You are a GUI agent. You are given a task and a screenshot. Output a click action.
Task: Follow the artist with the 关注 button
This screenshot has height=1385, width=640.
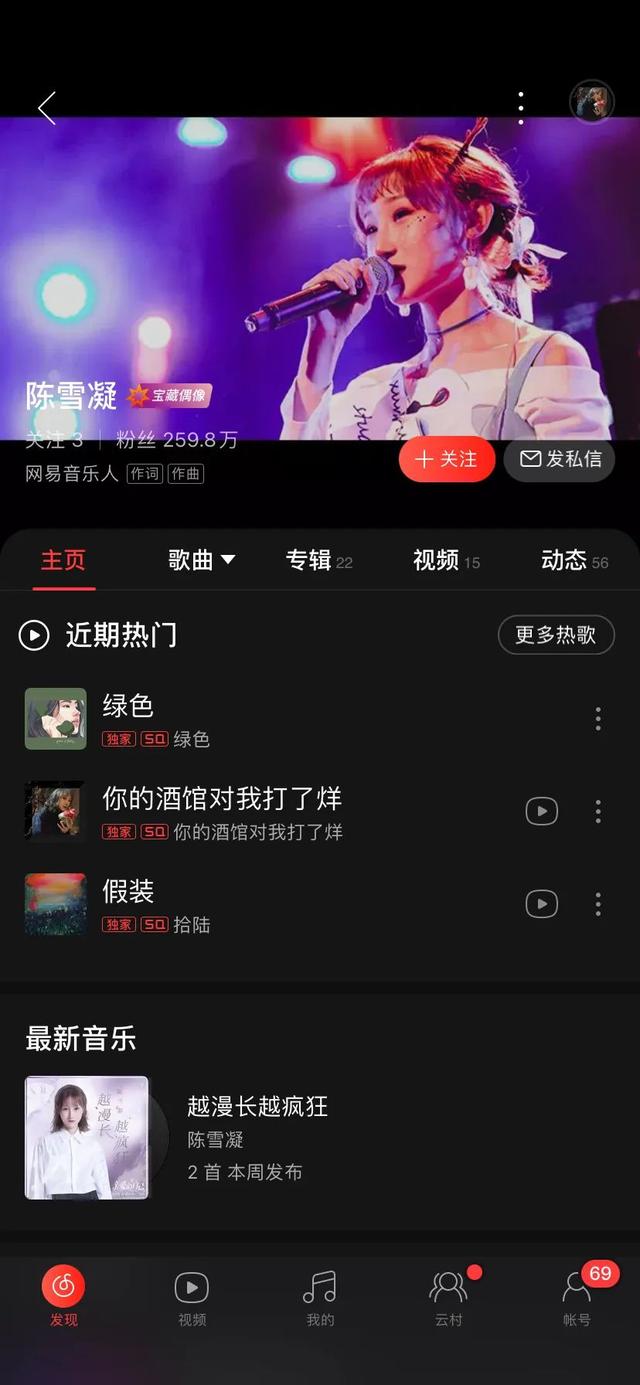446,459
